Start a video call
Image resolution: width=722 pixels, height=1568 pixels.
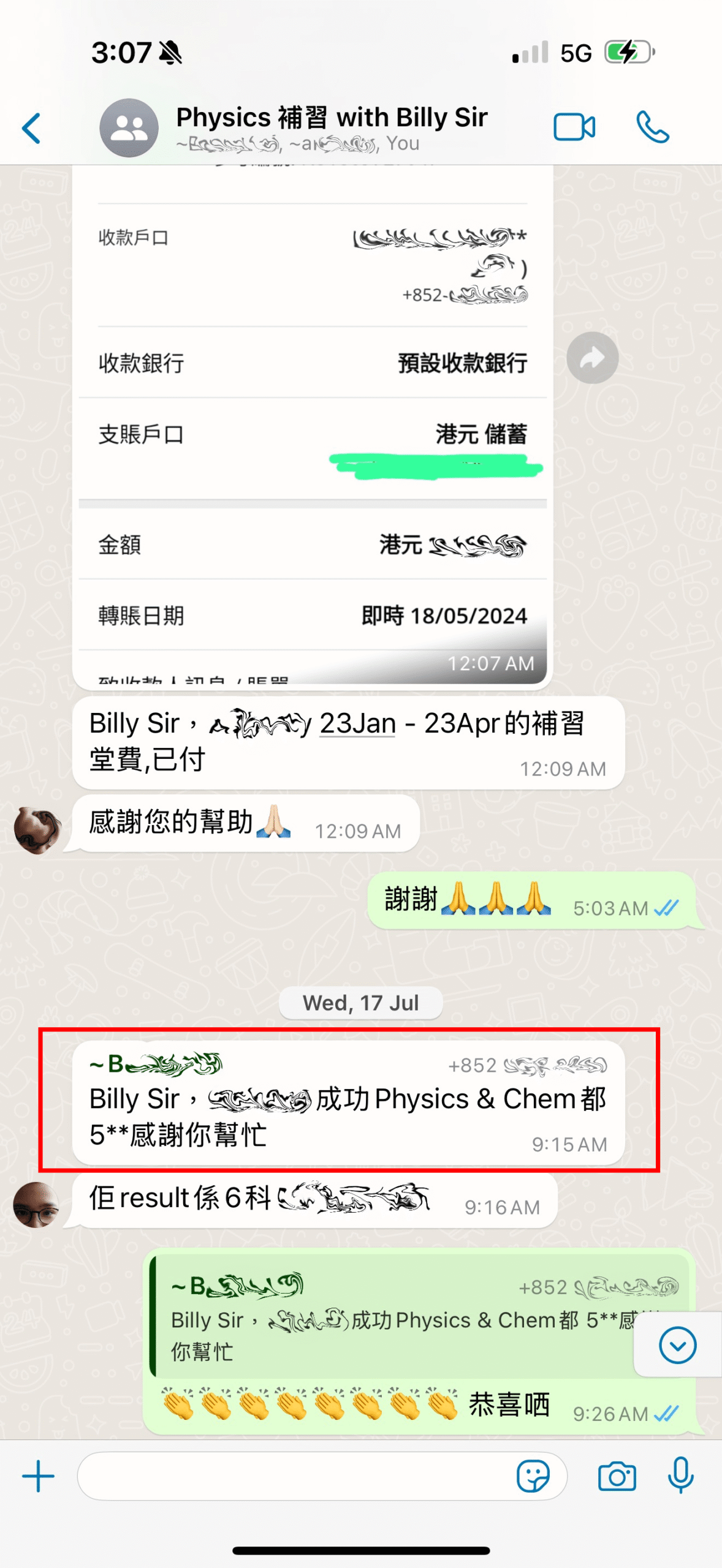tap(575, 127)
